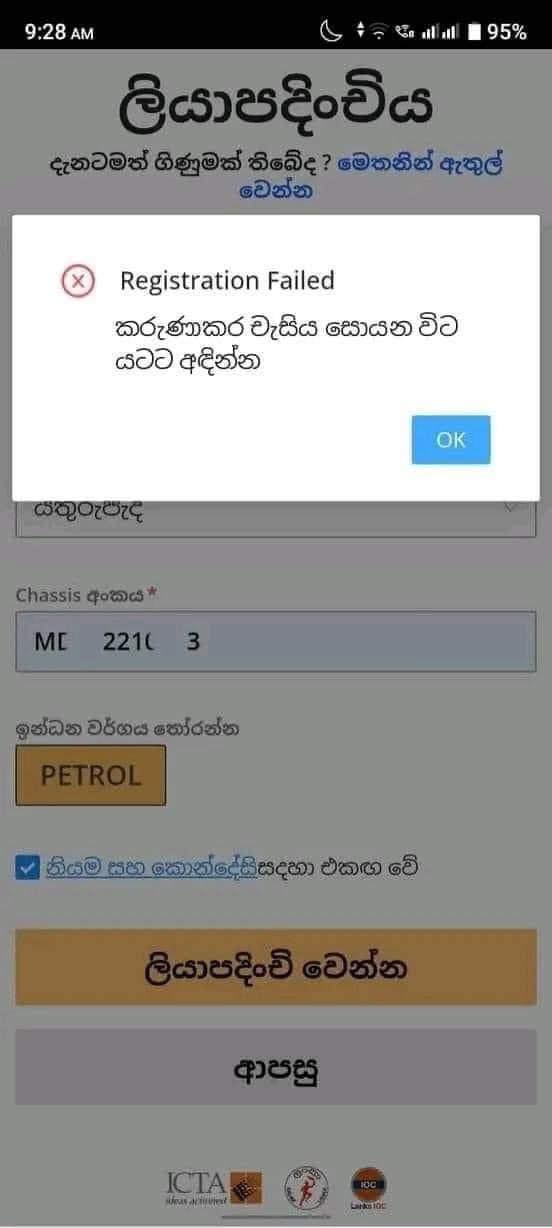Viewport: 552px width, 1228px height.
Task: Dismiss the Registration Failed dialog with OK
Action: [x=450, y=440]
